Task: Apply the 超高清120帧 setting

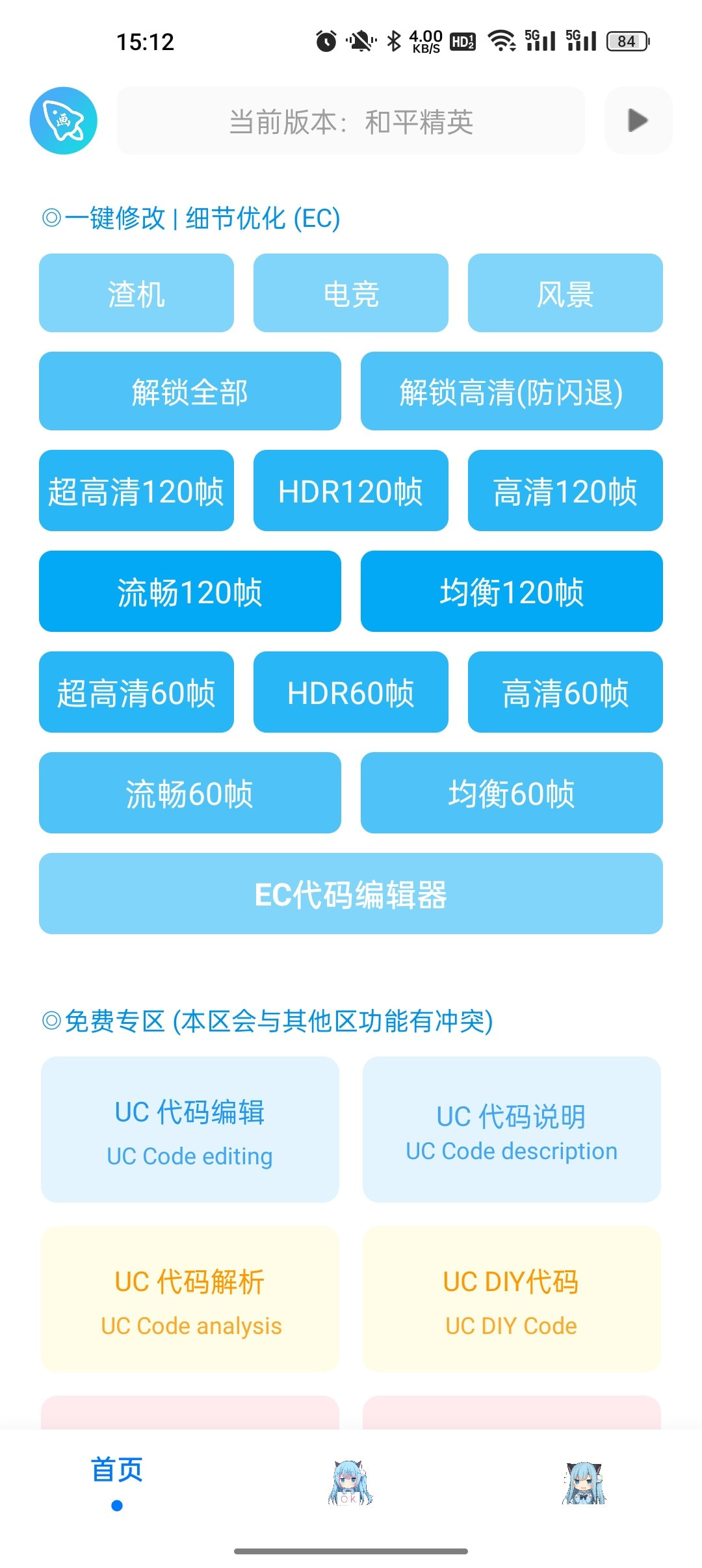Action: click(x=136, y=491)
